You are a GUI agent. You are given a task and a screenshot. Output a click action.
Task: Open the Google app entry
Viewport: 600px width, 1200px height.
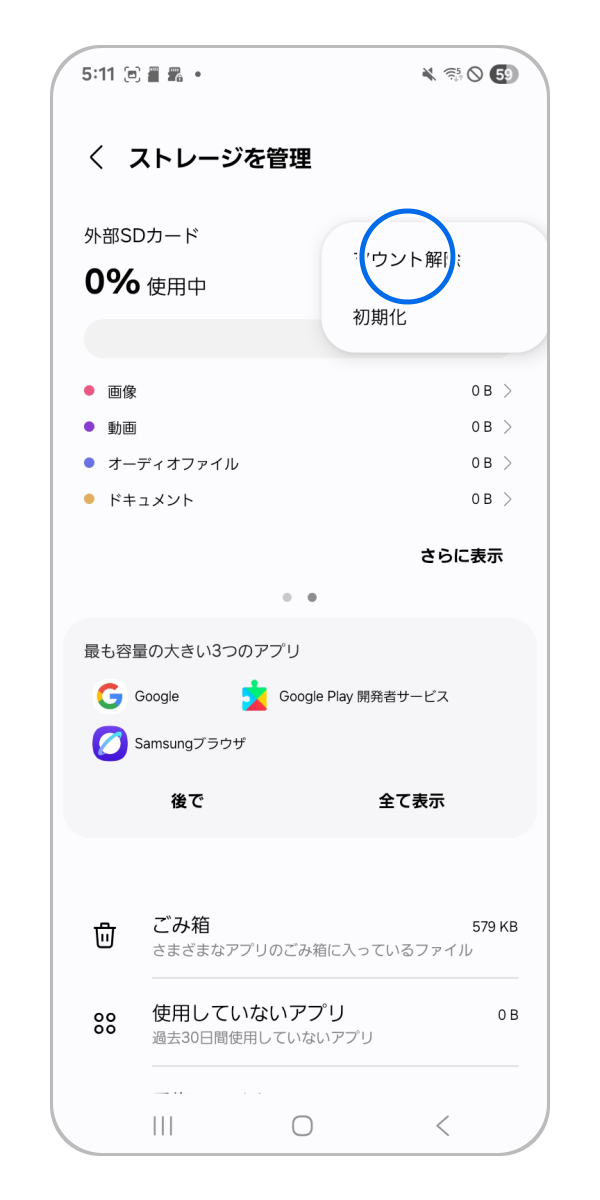coord(137,696)
